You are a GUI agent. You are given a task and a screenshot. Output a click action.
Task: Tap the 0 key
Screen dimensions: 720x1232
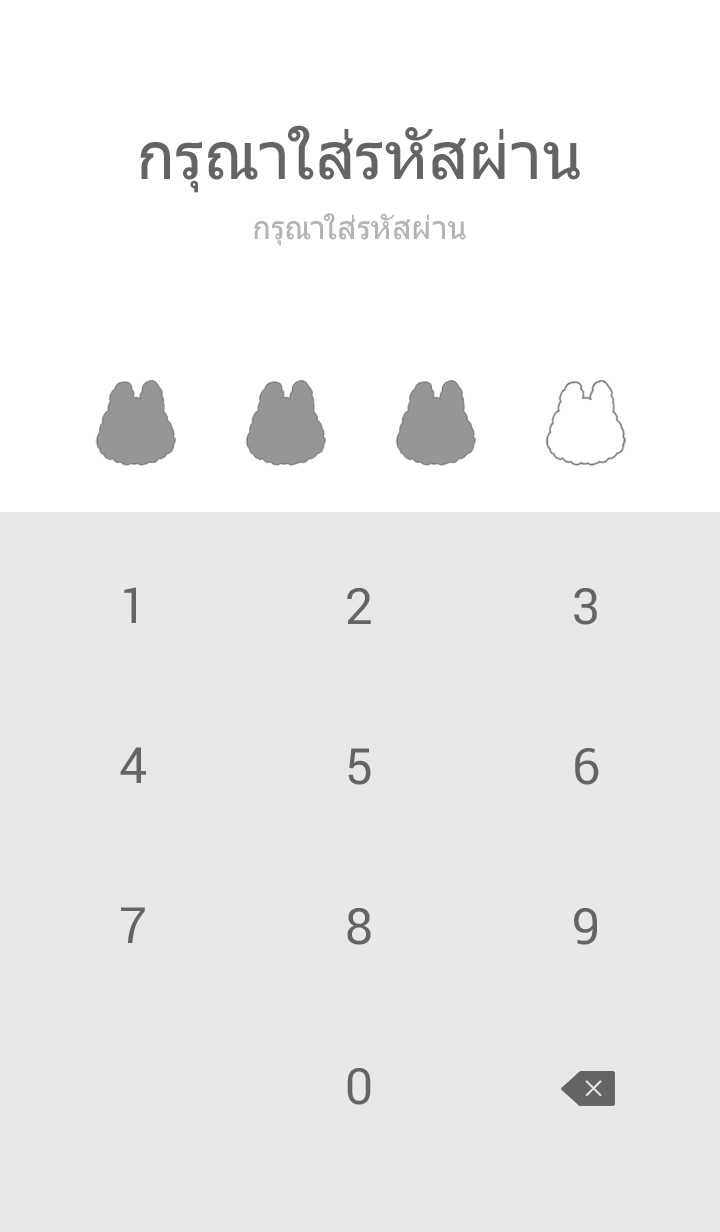point(359,1087)
